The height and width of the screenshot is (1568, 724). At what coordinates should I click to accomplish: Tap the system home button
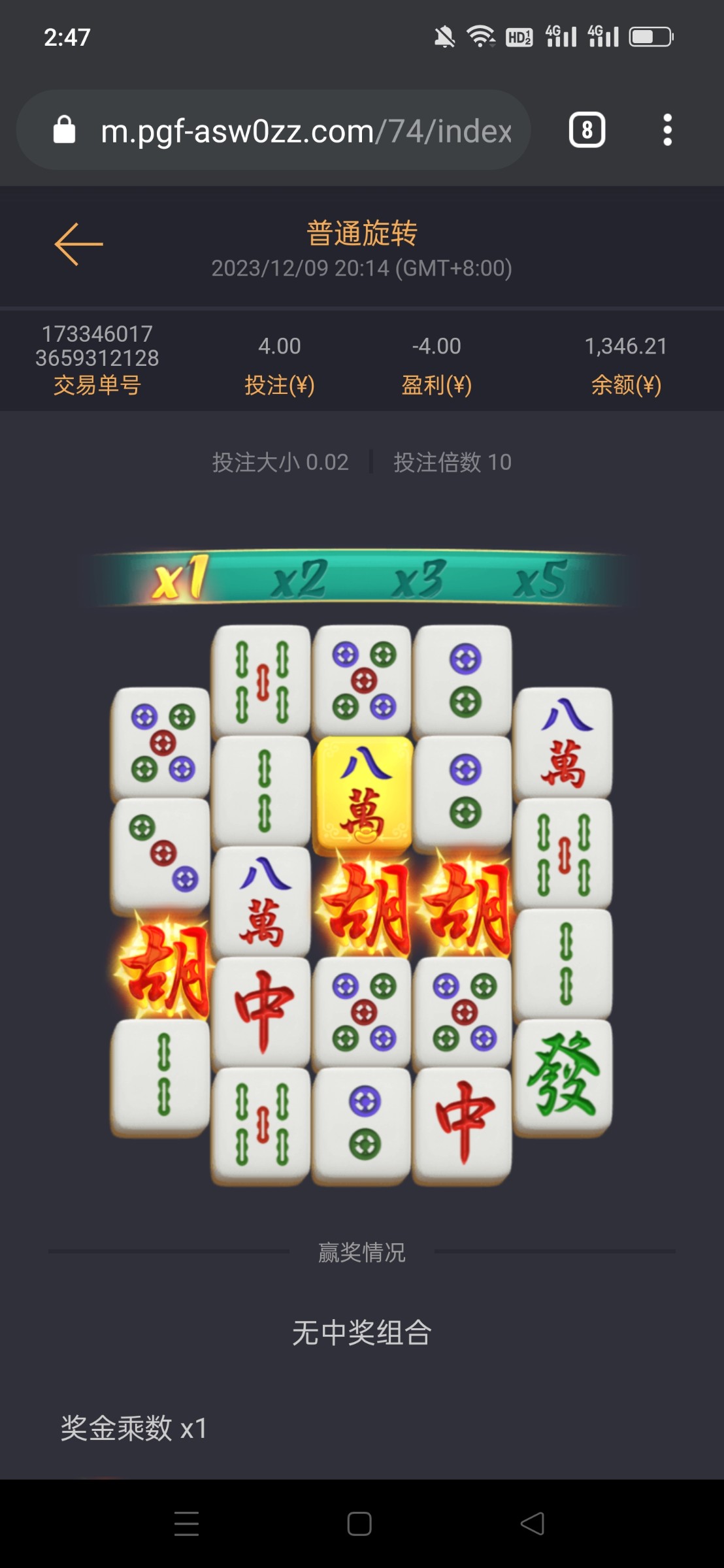pos(359,1524)
